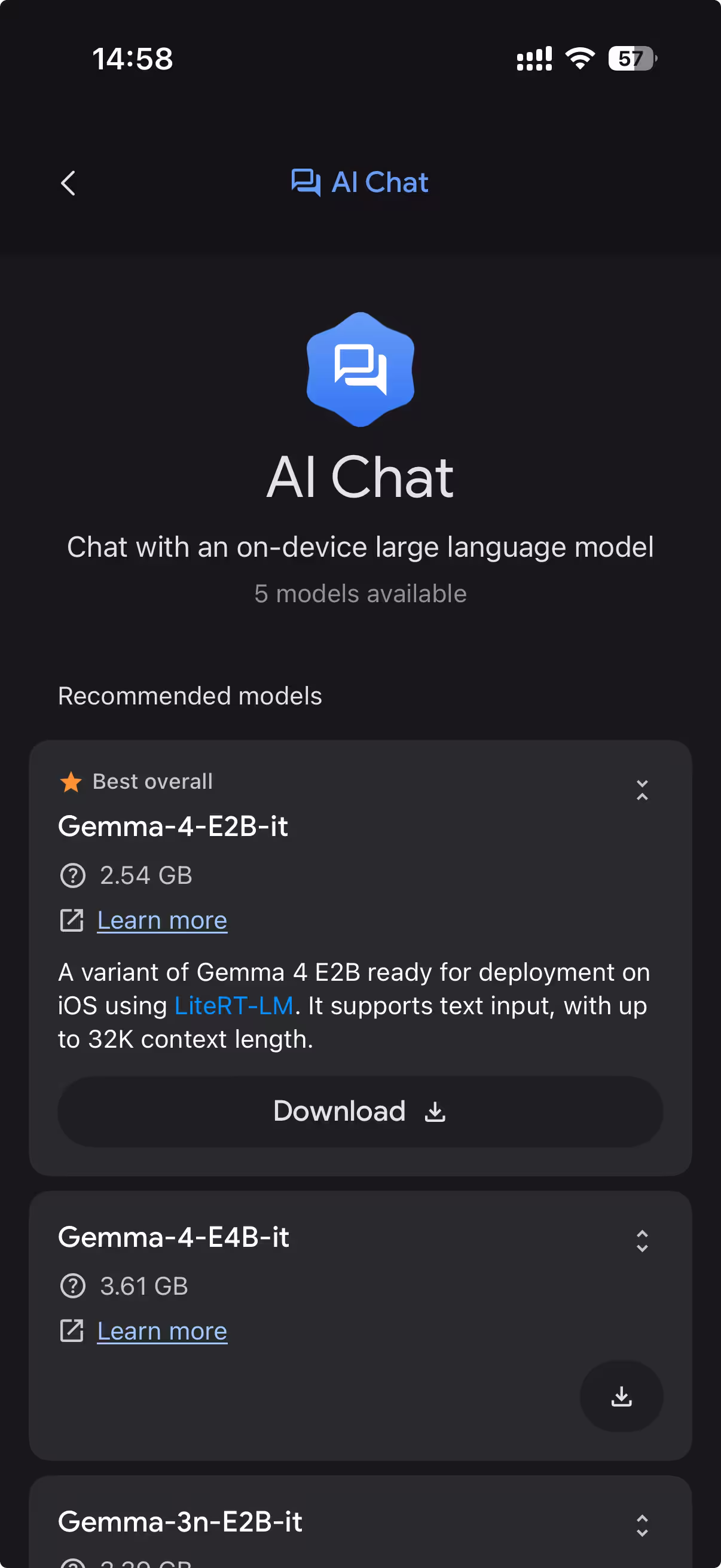Click the download icon on the Gemma-4-E4B-it card

click(x=621, y=1397)
